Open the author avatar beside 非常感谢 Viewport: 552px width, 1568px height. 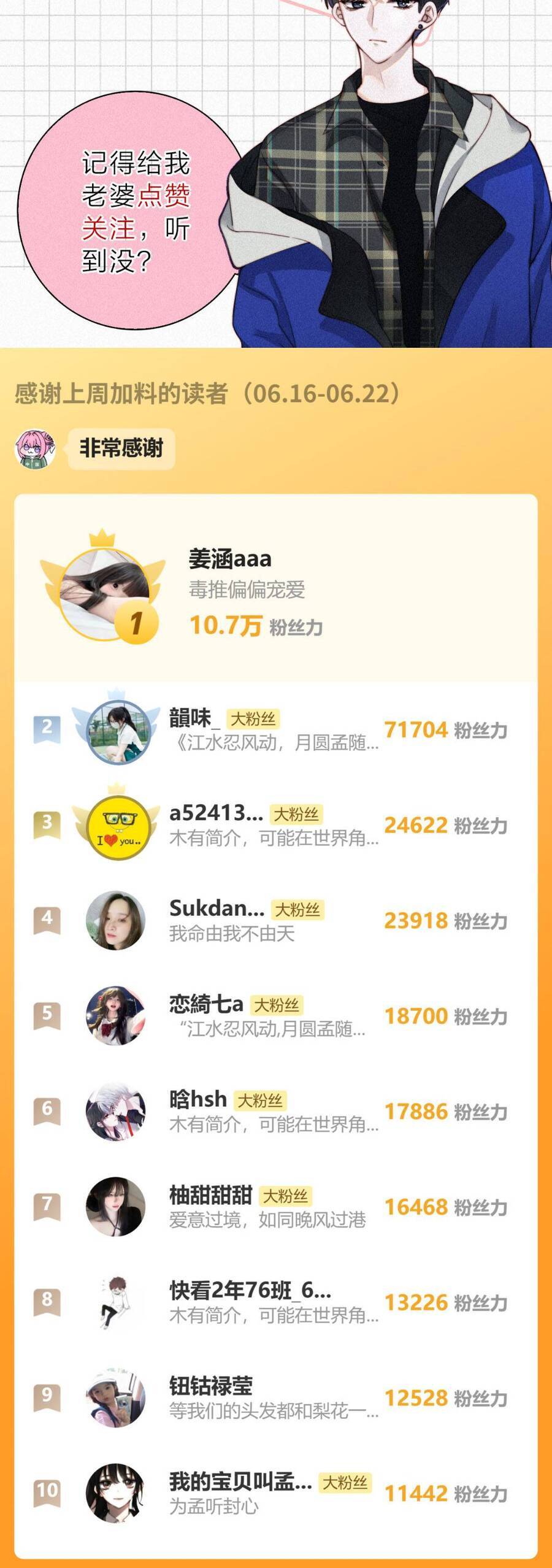tap(35, 448)
